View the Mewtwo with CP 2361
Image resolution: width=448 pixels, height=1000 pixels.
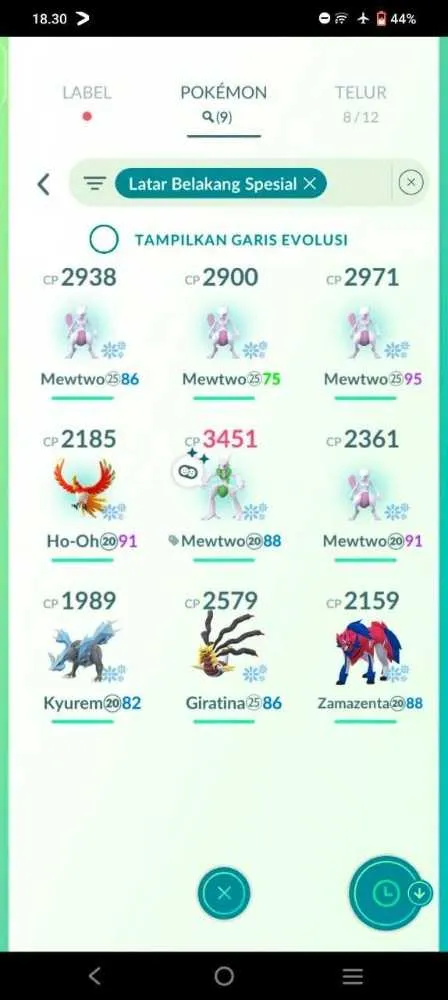click(366, 496)
